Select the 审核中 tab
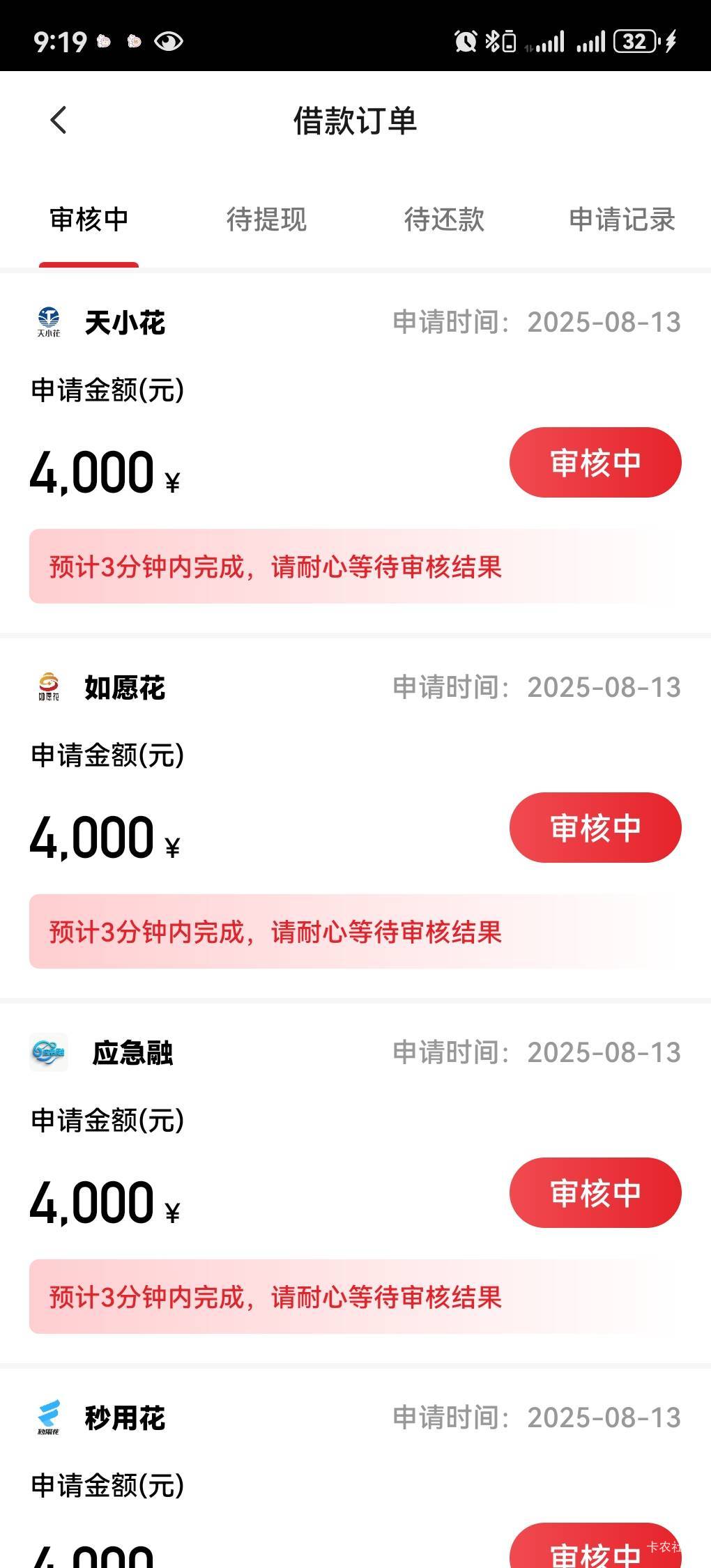Screen dimensions: 711x1568 click(89, 220)
